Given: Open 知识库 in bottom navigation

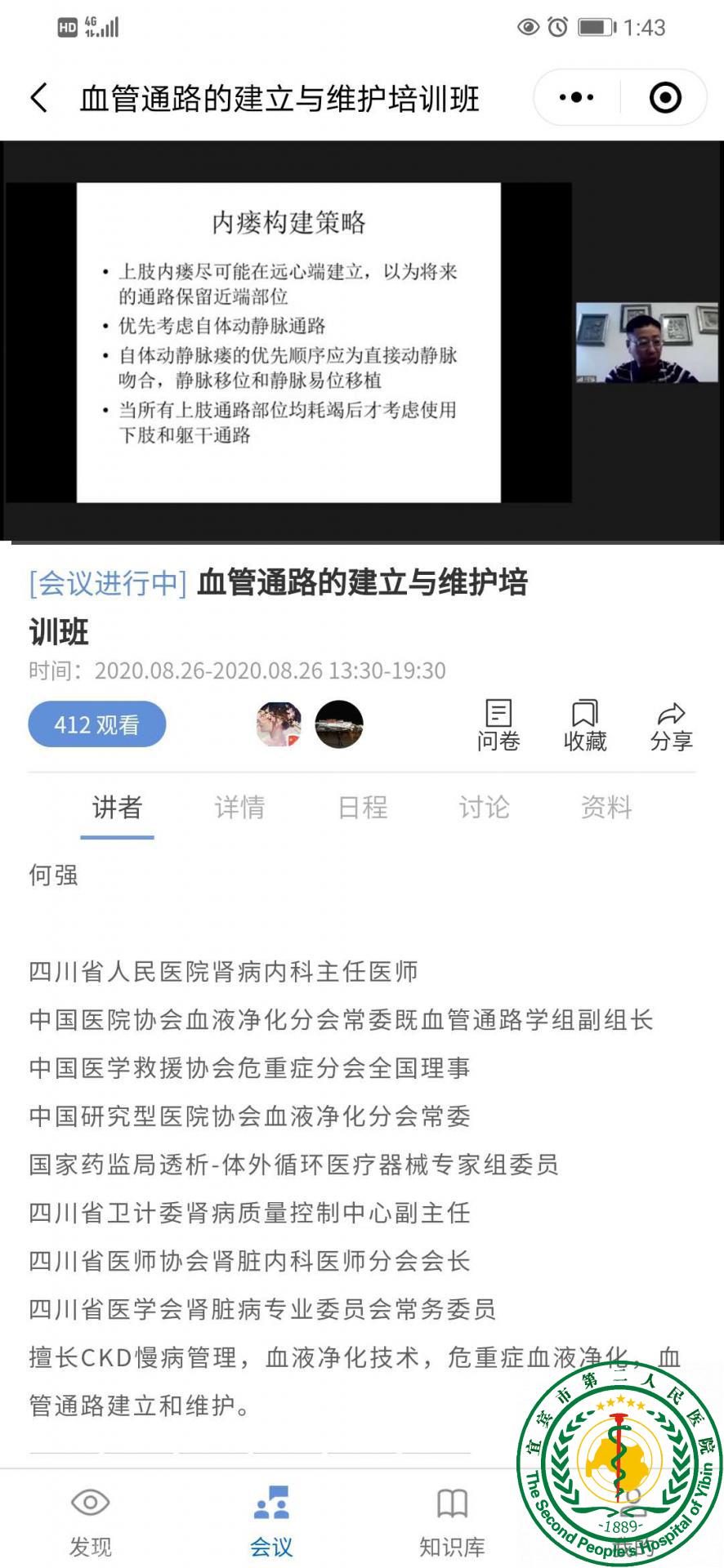Looking at the screenshot, I should pos(452,1521).
